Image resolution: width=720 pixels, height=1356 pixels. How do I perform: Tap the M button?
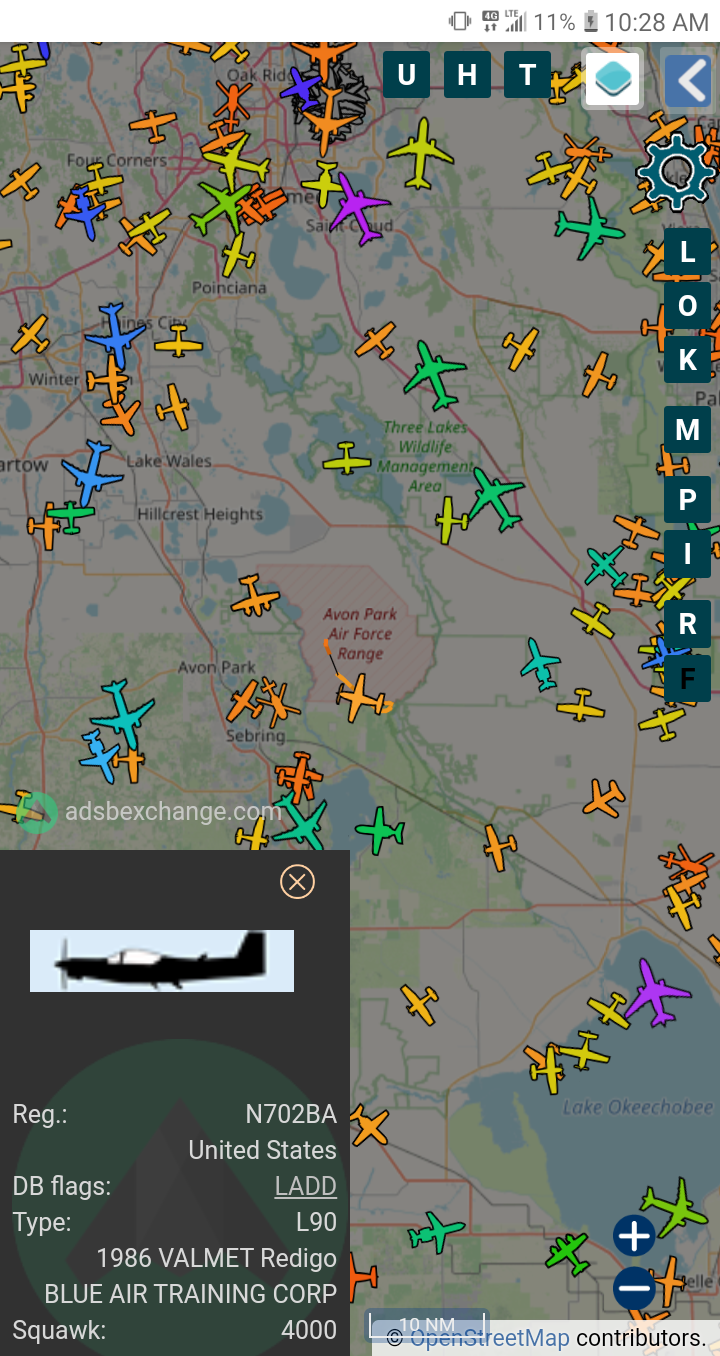coord(688,430)
